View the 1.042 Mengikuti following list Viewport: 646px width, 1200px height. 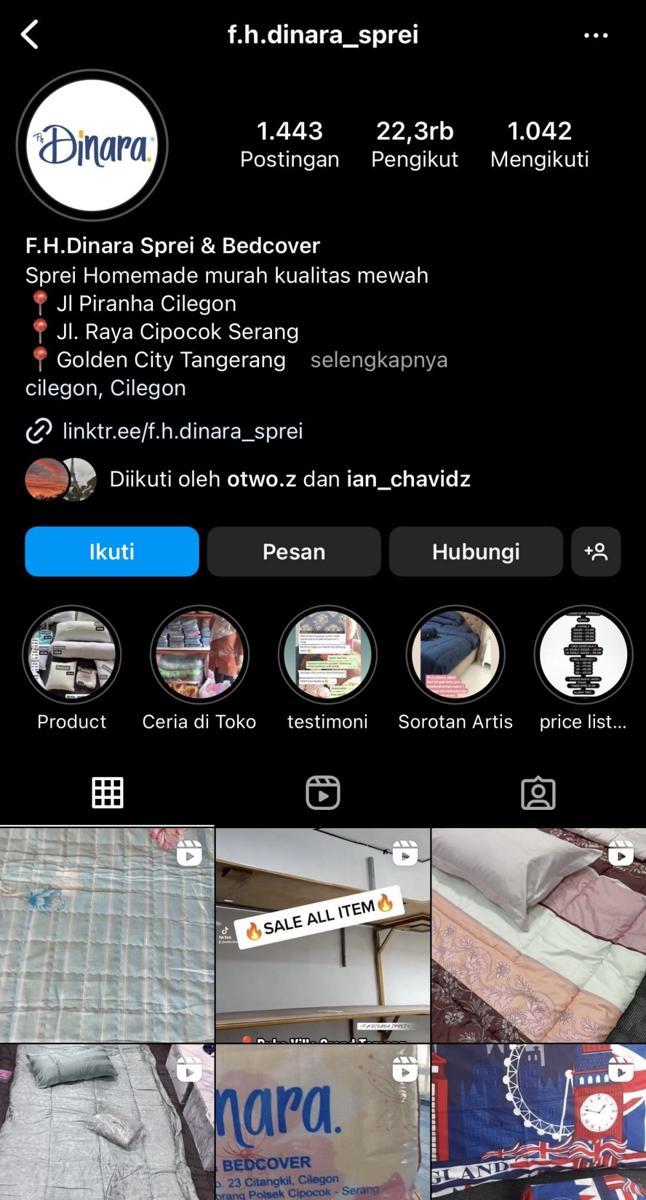[540, 144]
